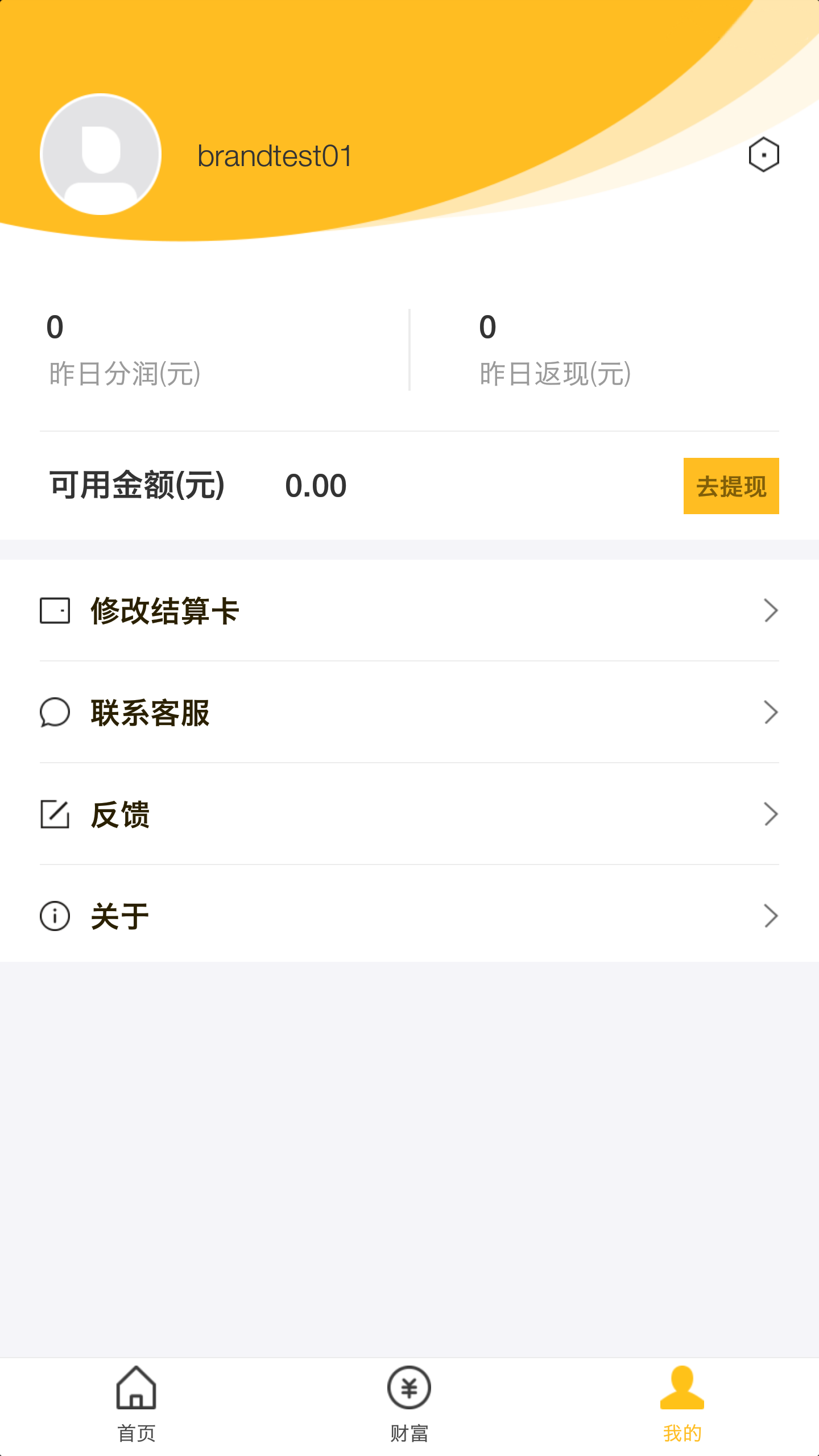The image size is (819, 1456).
Task: Switch to the 财富 wealth tab
Action: click(409, 1406)
